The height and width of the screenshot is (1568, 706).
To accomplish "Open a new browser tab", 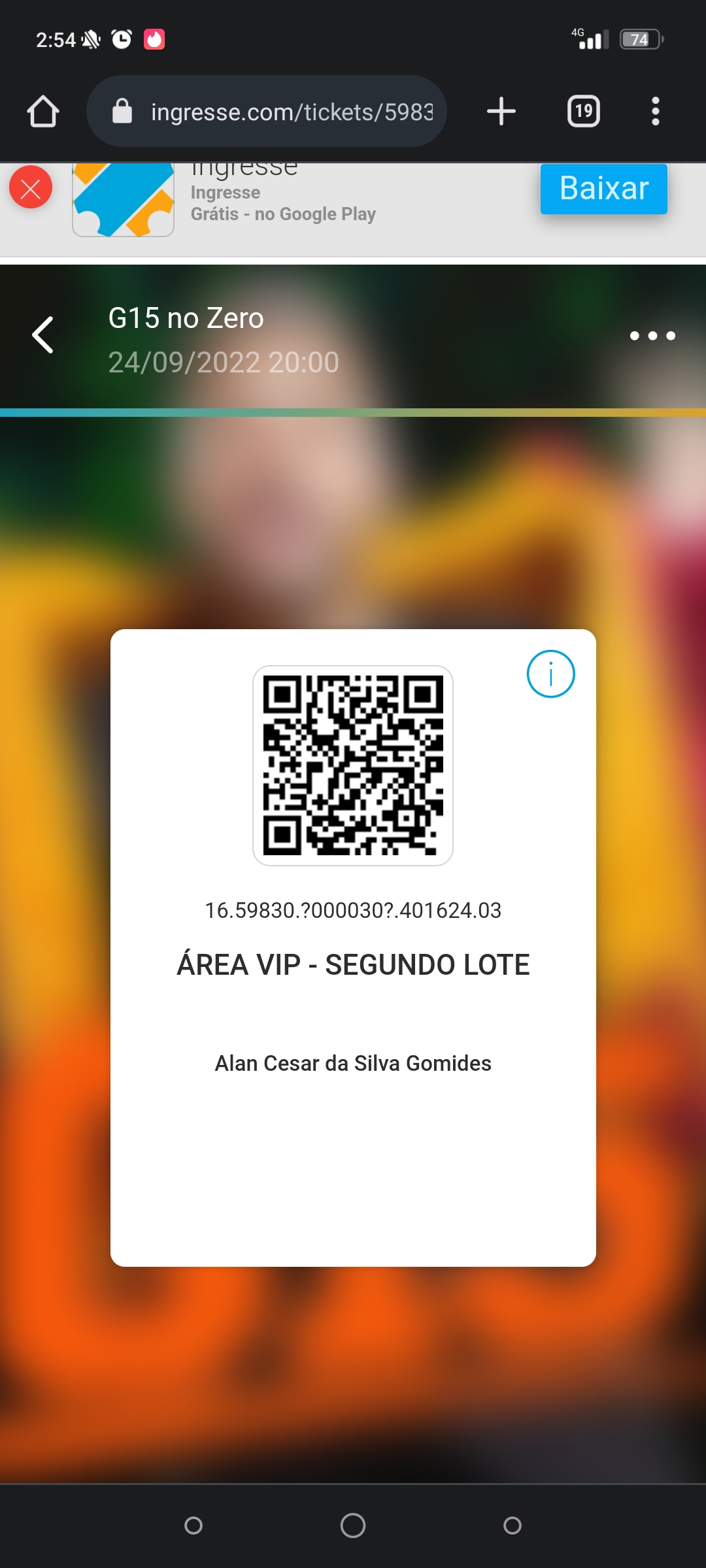I will click(501, 112).
